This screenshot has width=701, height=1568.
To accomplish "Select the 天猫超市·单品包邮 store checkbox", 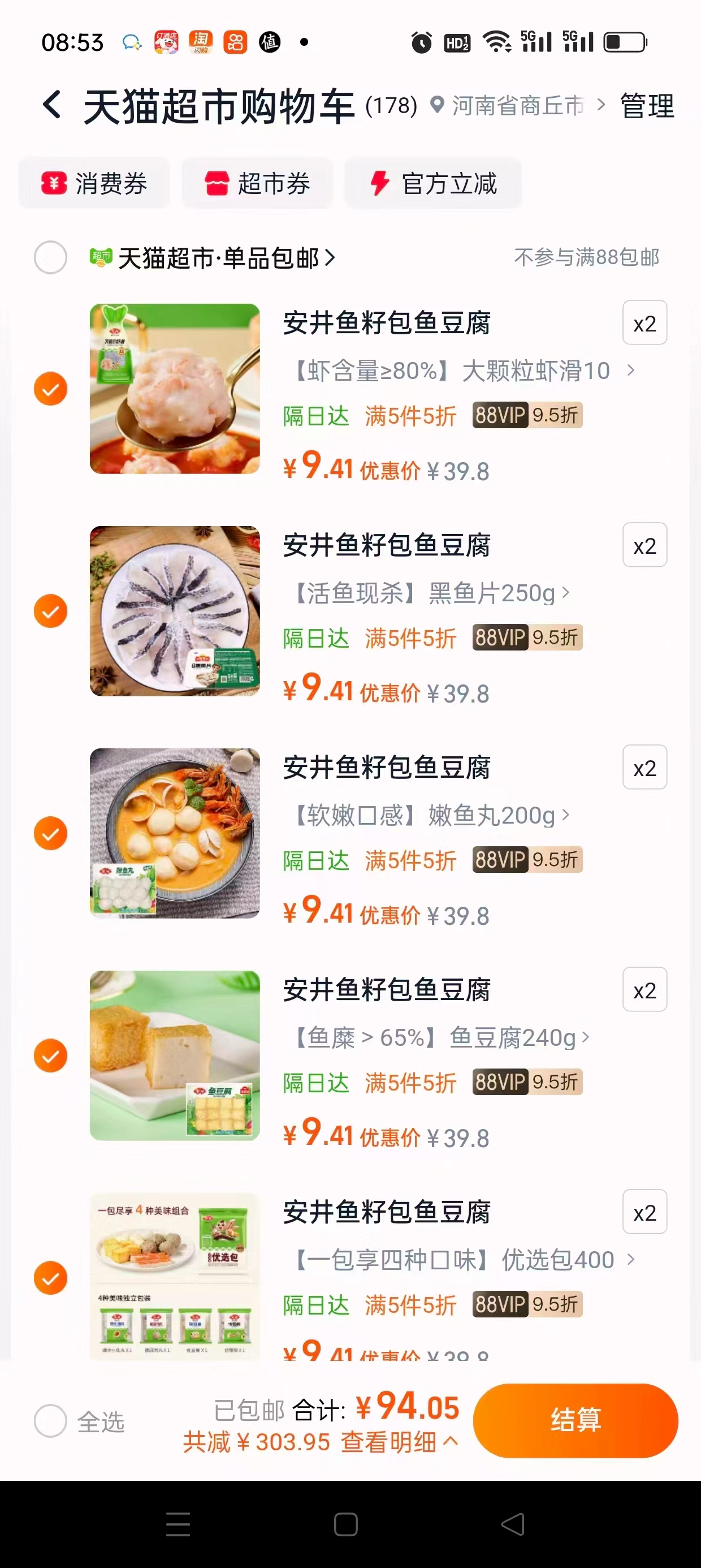I will [51, 257].
